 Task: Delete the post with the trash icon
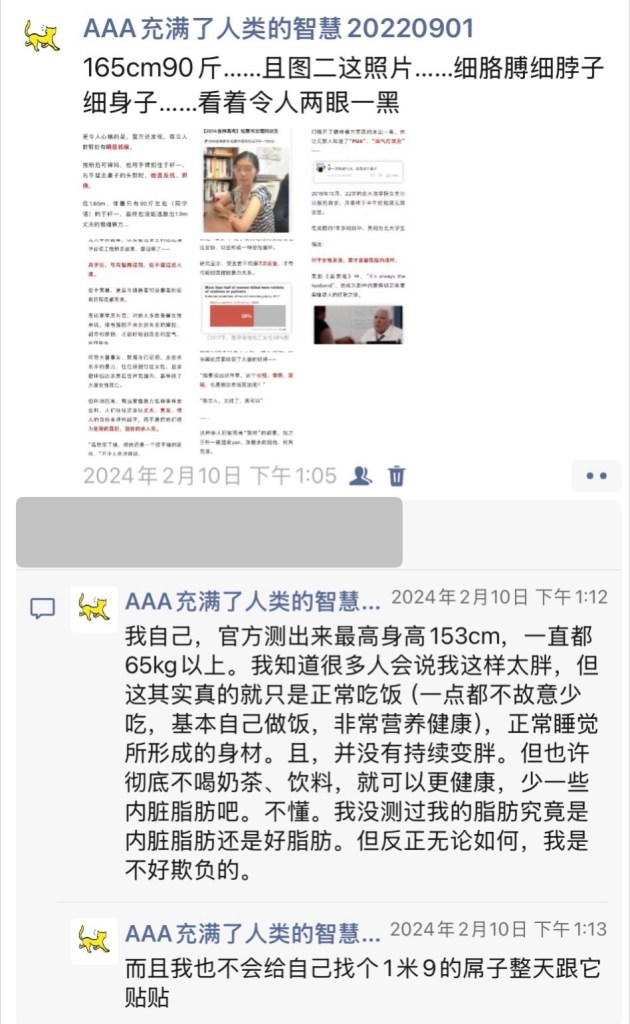tap(397, 476)
